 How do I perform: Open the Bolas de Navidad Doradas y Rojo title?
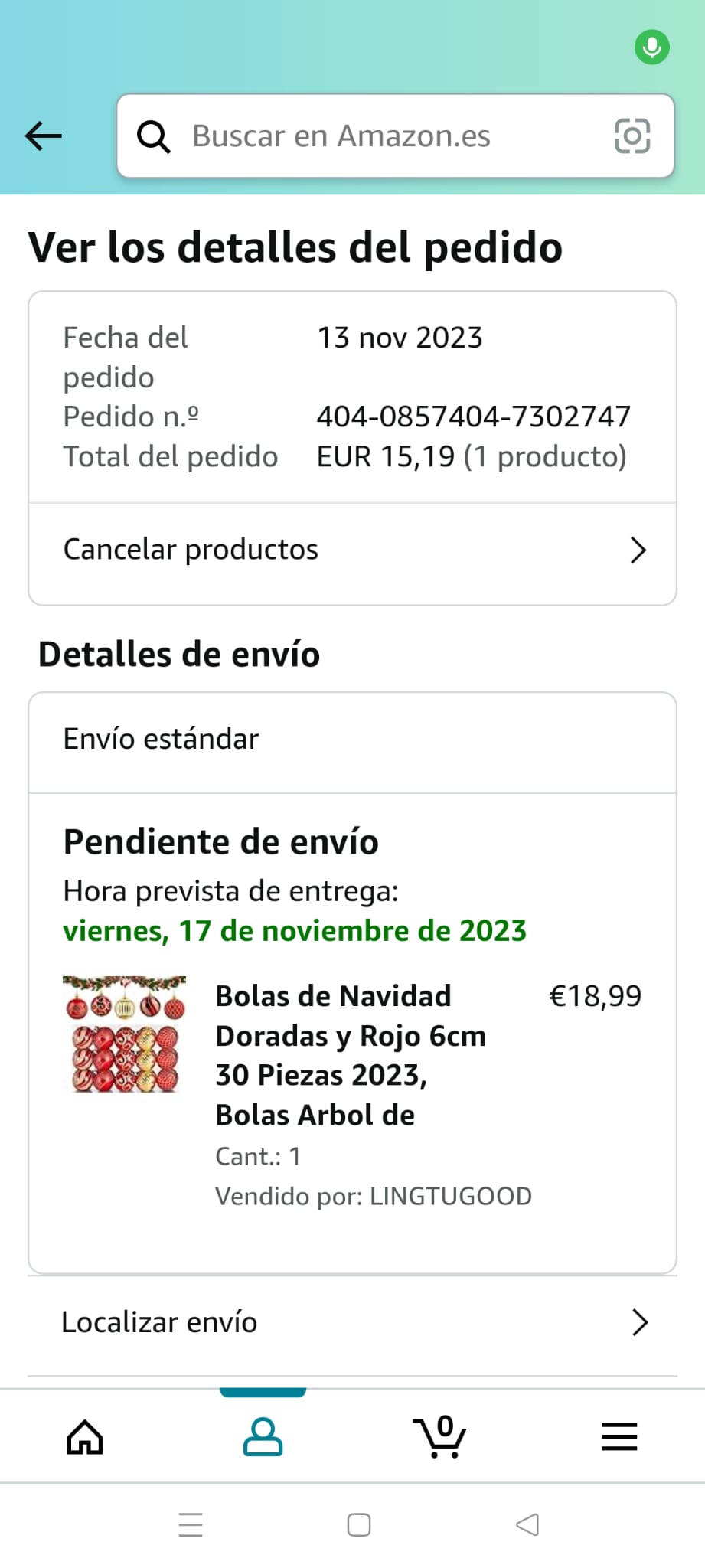(351, 1055)
